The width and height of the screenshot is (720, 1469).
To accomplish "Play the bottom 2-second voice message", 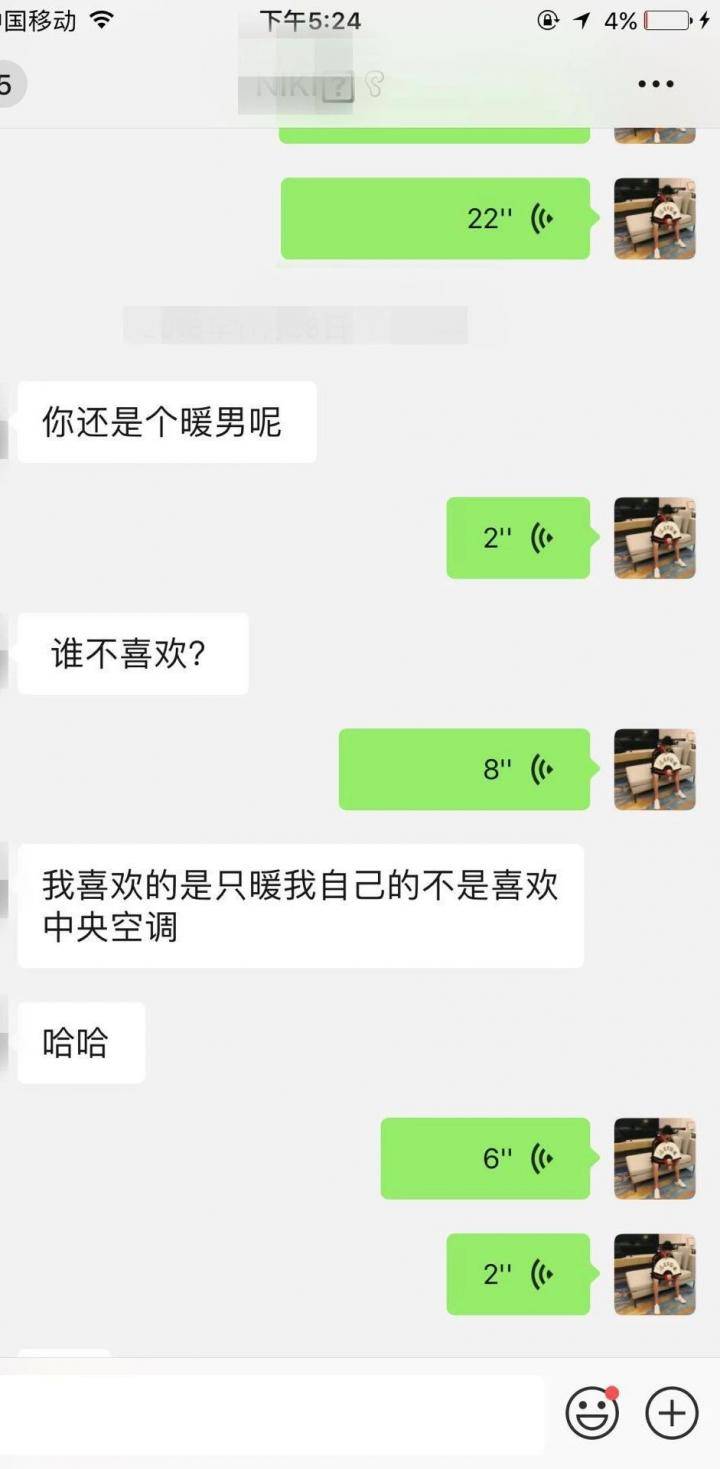I will 518,1276.
